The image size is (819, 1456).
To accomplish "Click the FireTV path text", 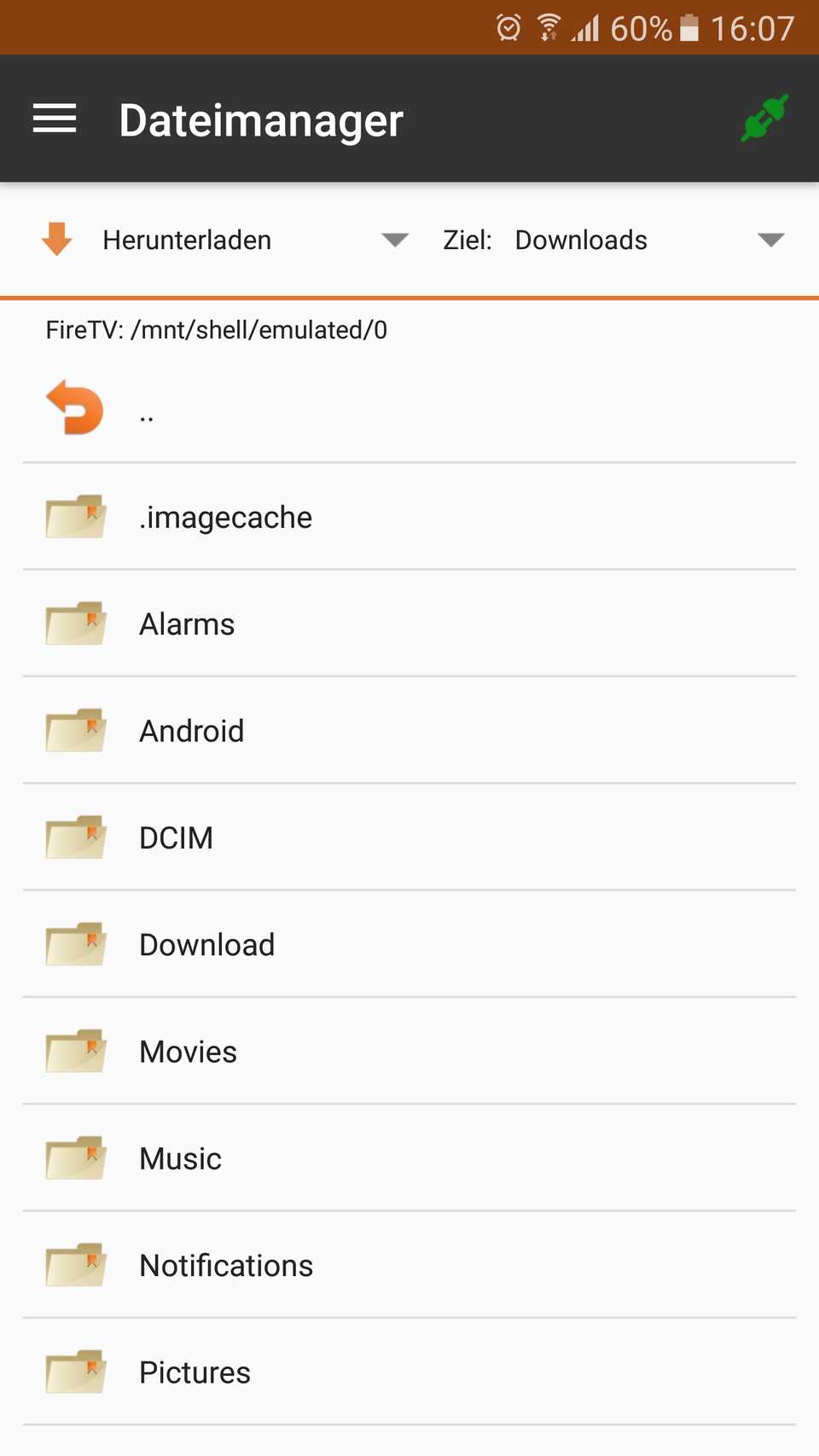I will [217, 329].
